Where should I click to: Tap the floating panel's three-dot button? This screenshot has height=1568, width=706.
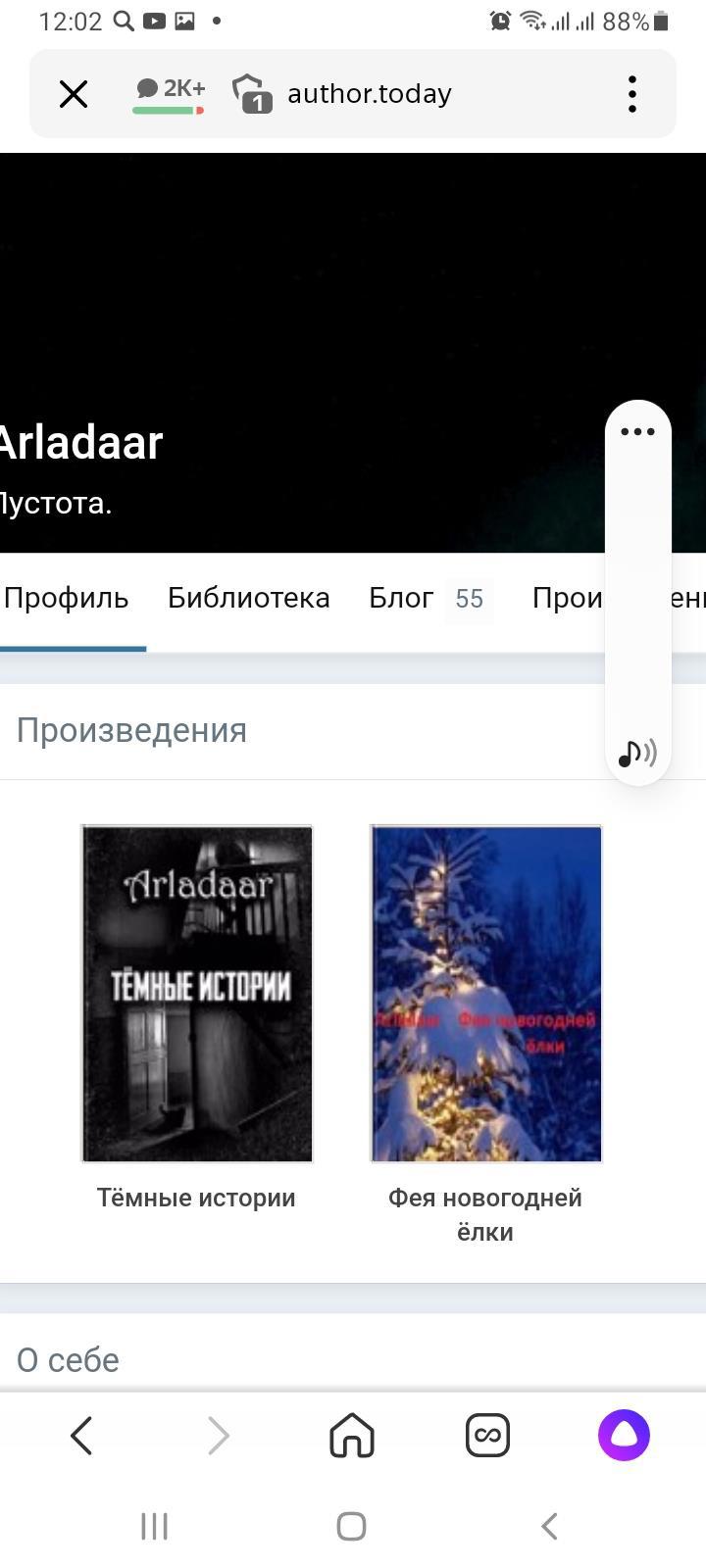point(637,431)
